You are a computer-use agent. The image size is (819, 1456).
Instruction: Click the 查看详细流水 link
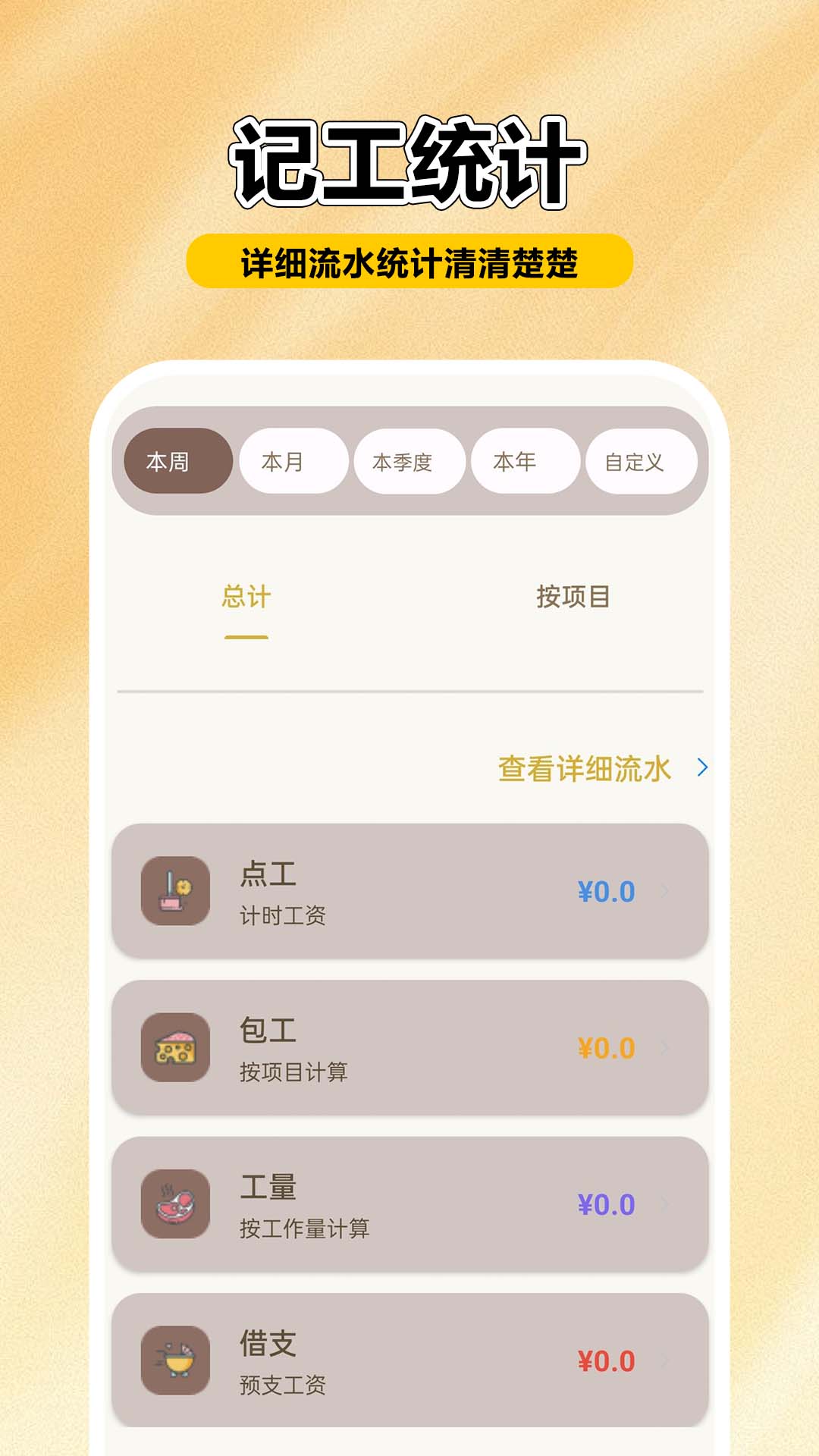coord(584,767)
